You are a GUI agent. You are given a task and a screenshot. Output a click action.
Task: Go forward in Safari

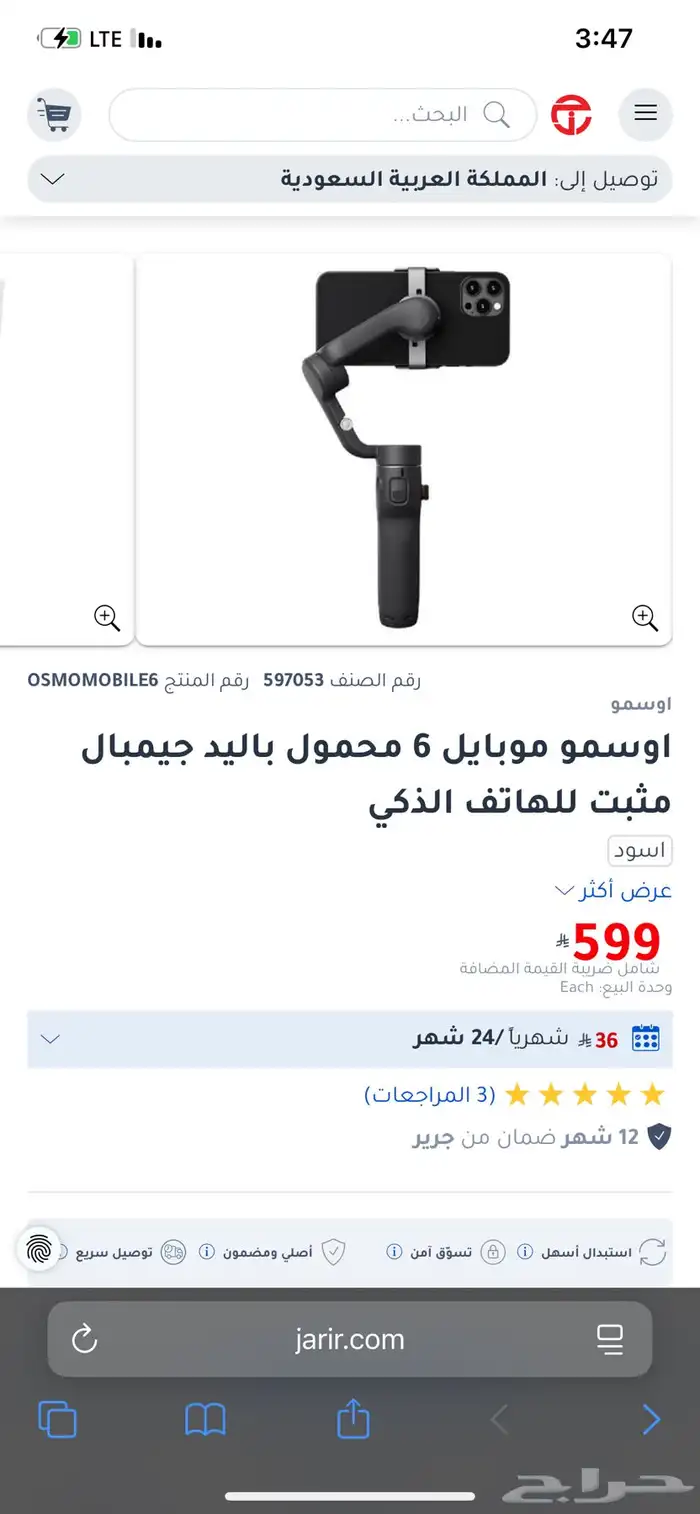651,1419
